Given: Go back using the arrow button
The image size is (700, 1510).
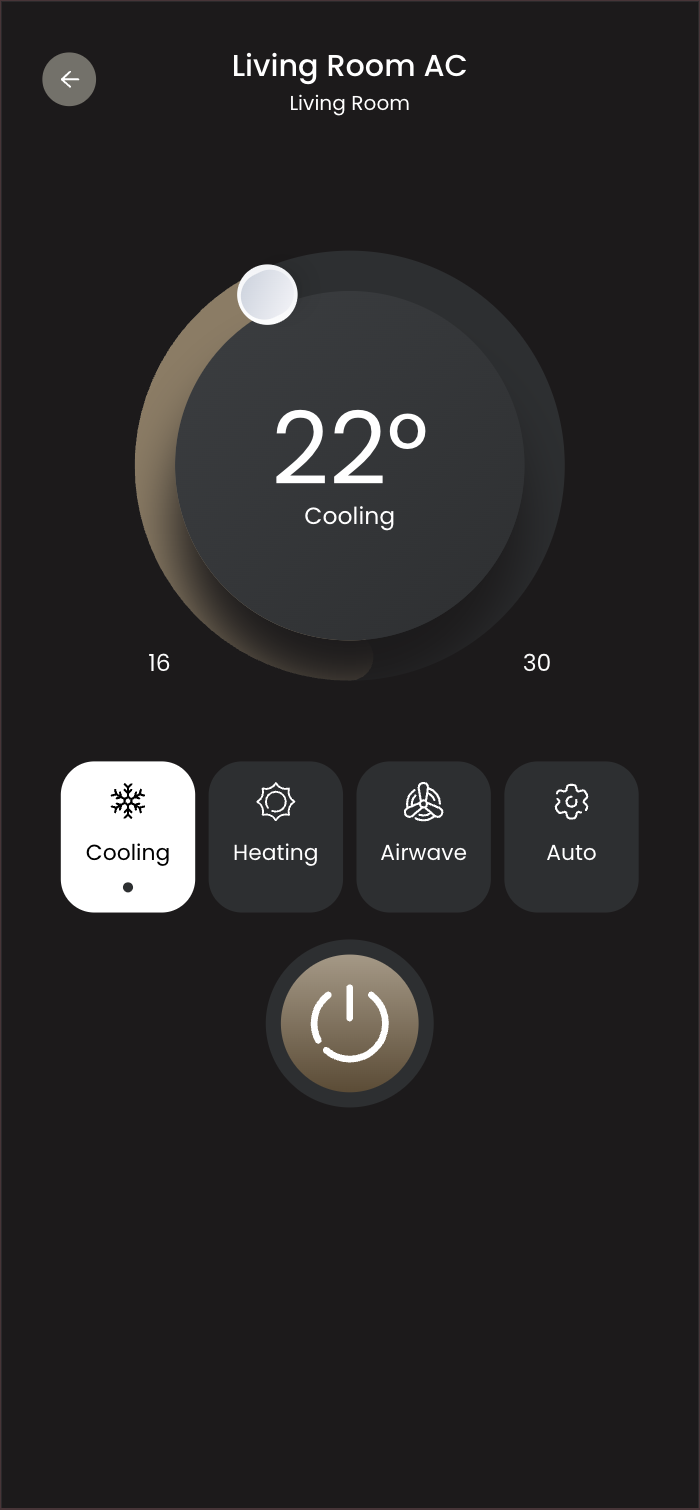Looking at the screenshot, I should click(69, 79).
